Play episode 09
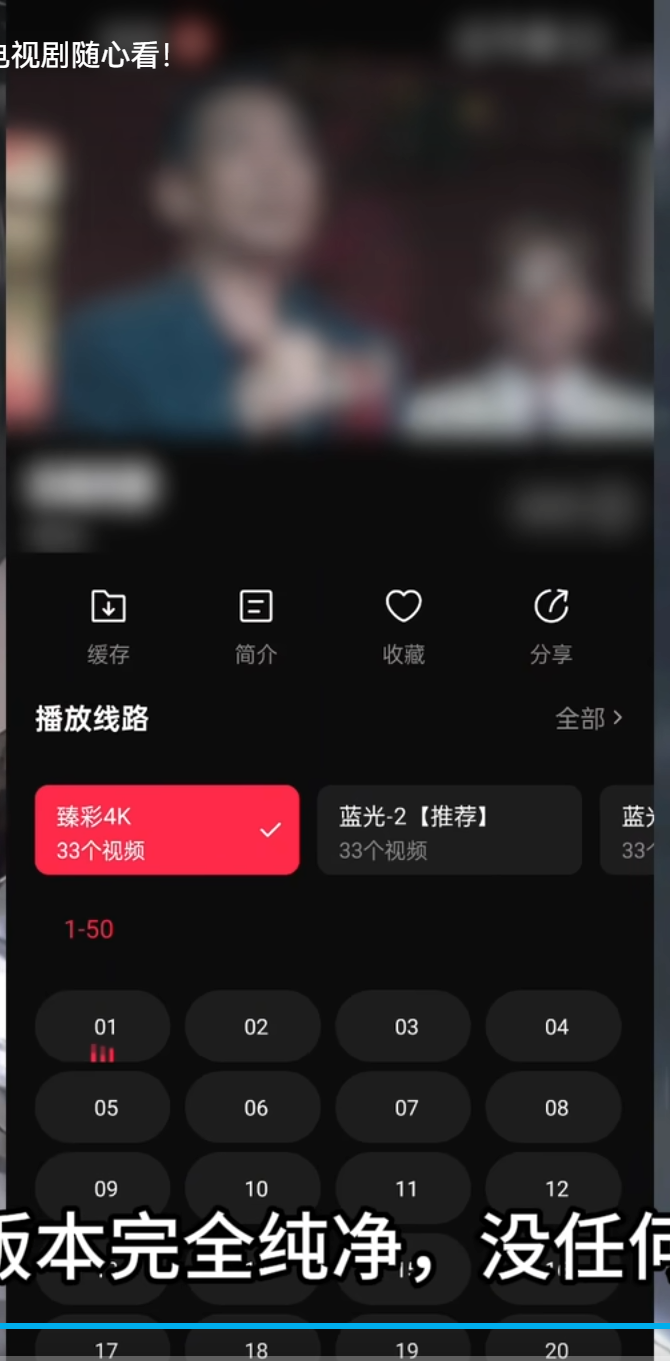Viewport: 670px width, 1361px height. pyautogui.click(x=103, y=1186)
